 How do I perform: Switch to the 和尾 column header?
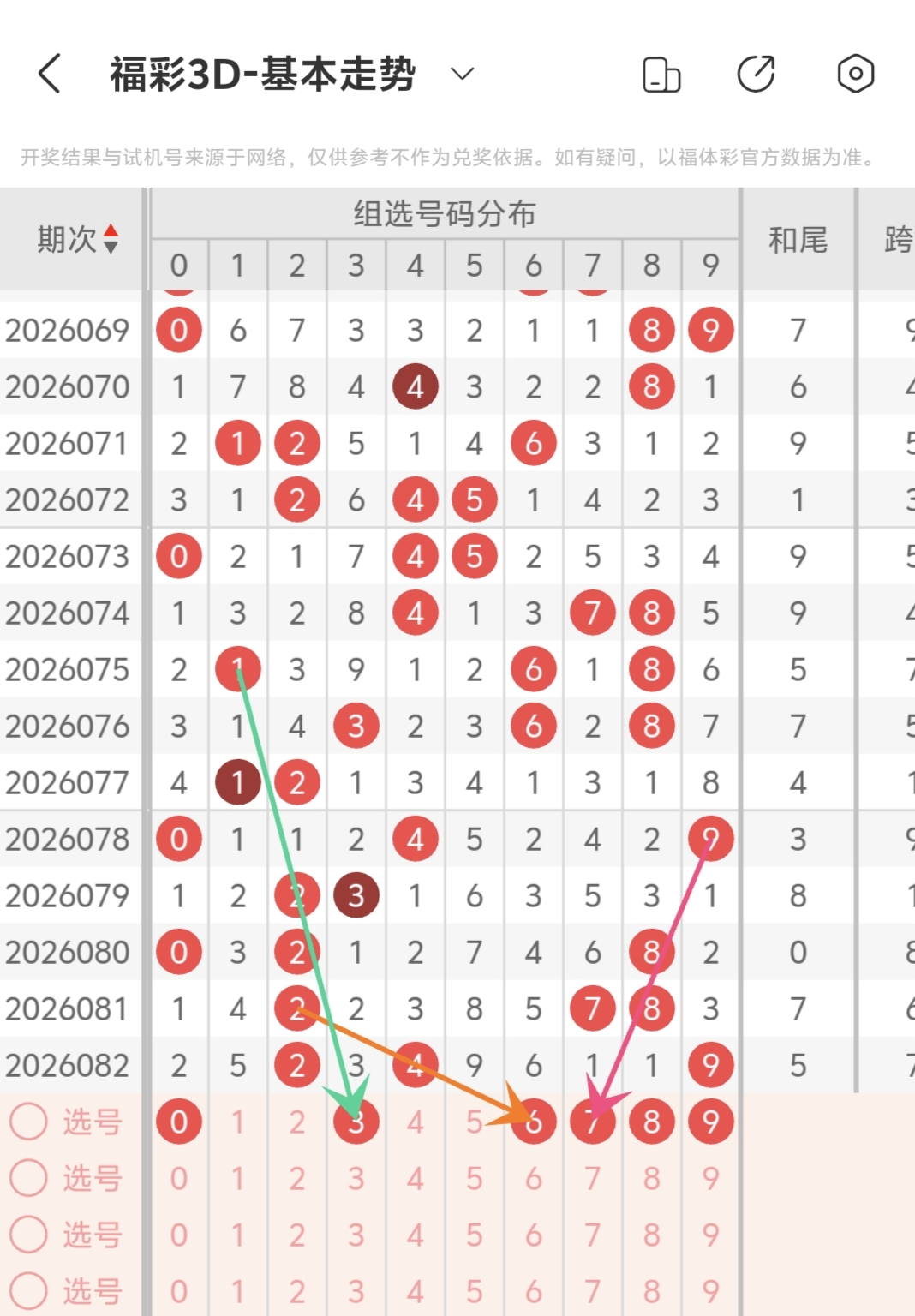coord(798,242)
